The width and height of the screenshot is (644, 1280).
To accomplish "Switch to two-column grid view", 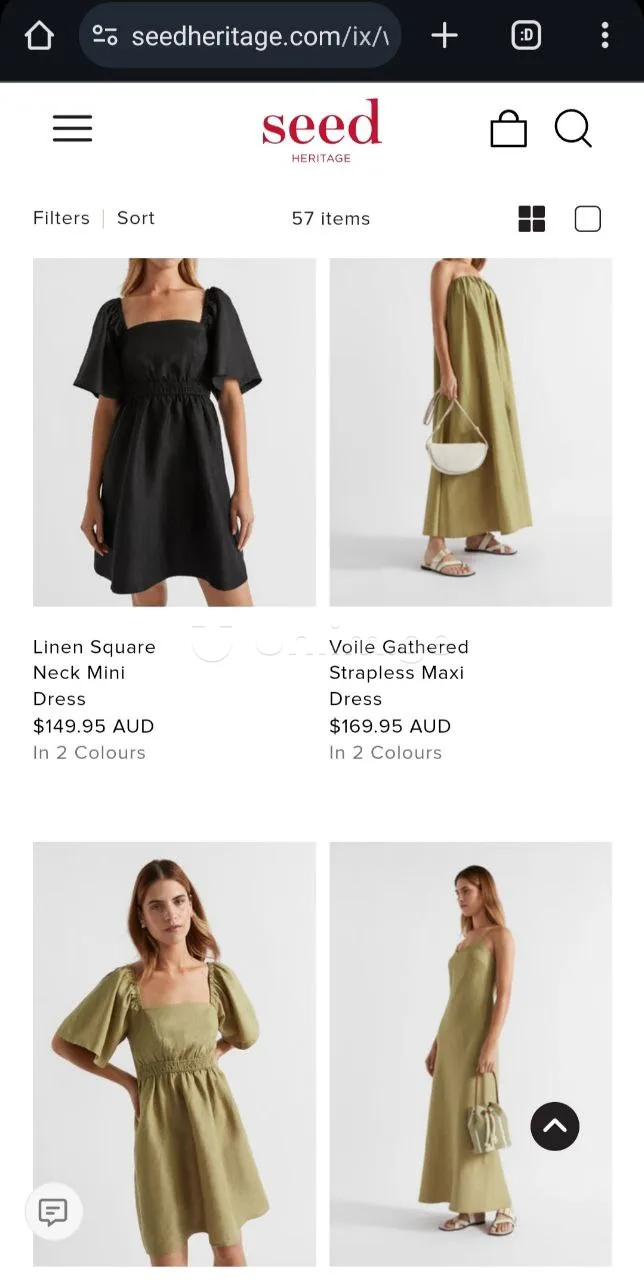I will pyautogui.click(x=532, y=219).
